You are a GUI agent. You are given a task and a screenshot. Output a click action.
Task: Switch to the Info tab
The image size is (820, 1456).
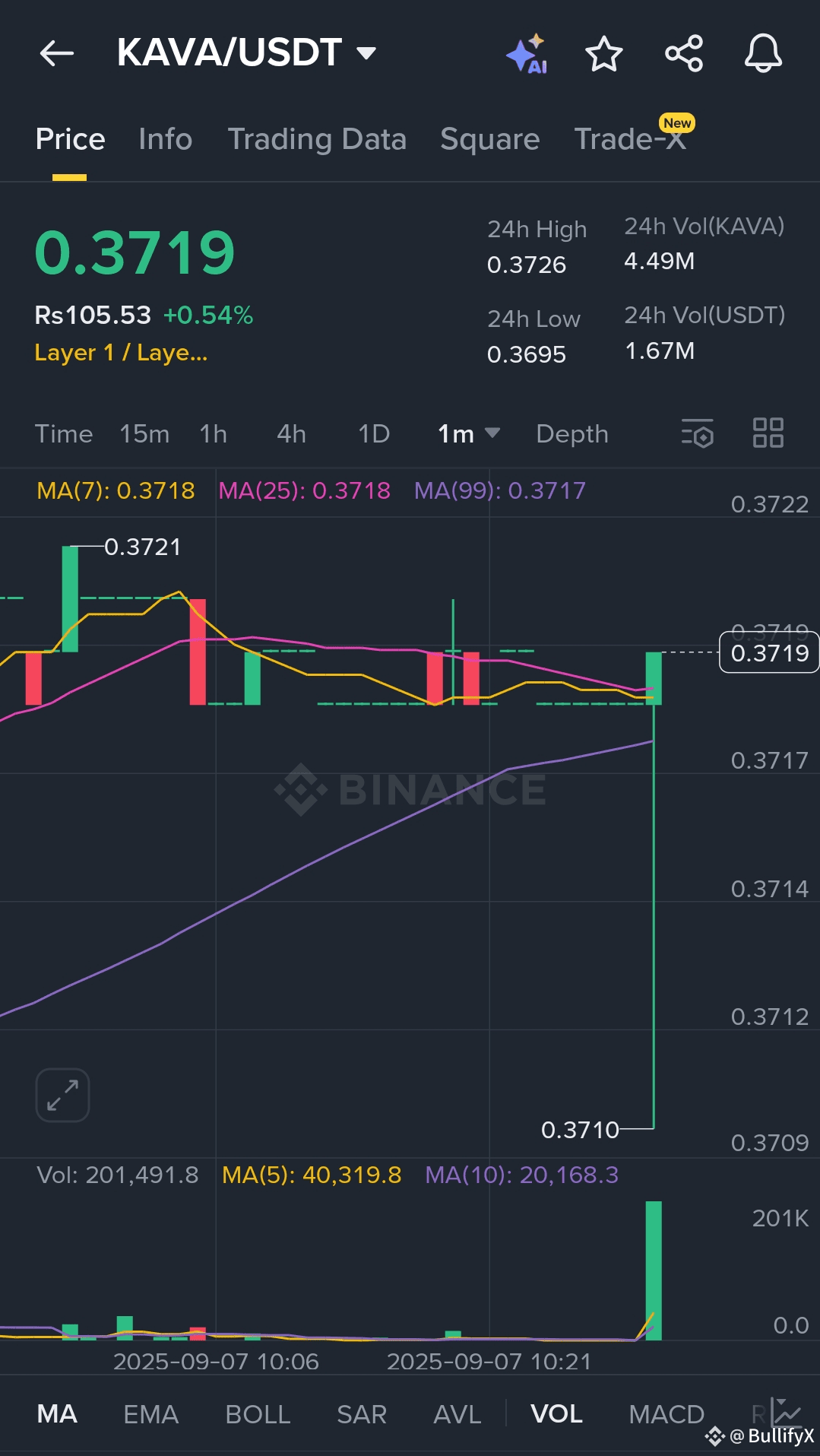pyautogui.click(x=166, y=139)
